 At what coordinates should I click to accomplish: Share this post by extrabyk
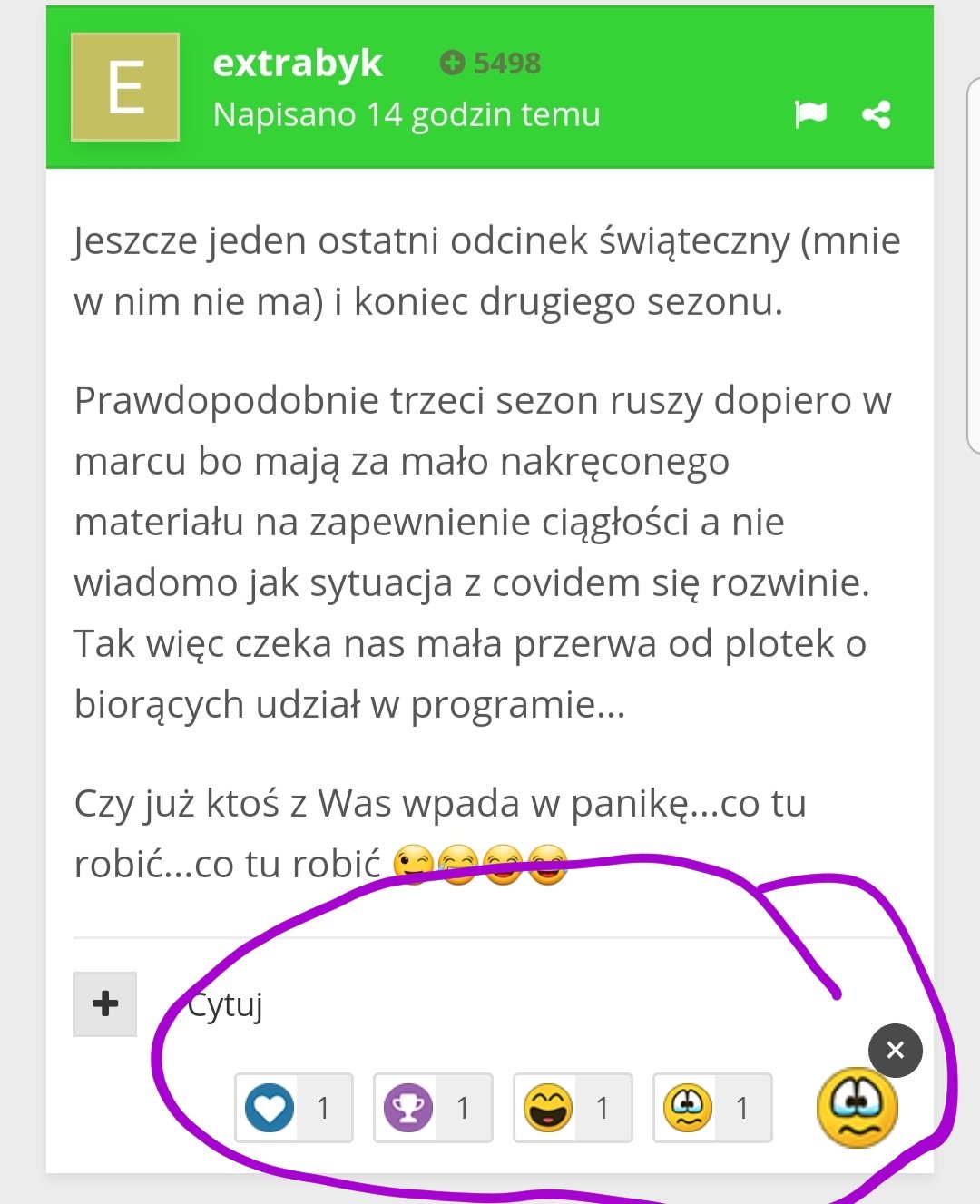click(876, 114)
